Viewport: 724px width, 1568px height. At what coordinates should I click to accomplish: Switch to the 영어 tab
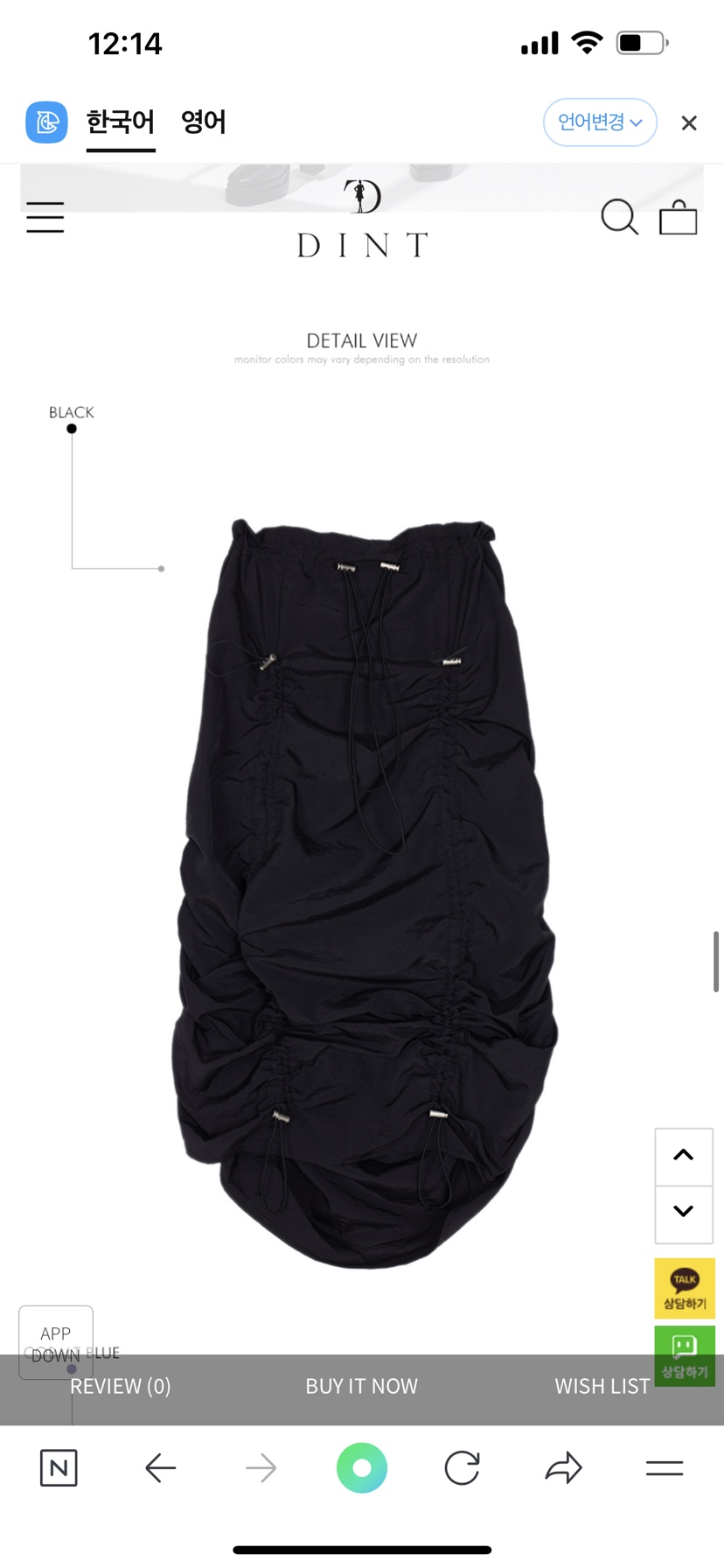pyautogui.click(x=204, y=122)
